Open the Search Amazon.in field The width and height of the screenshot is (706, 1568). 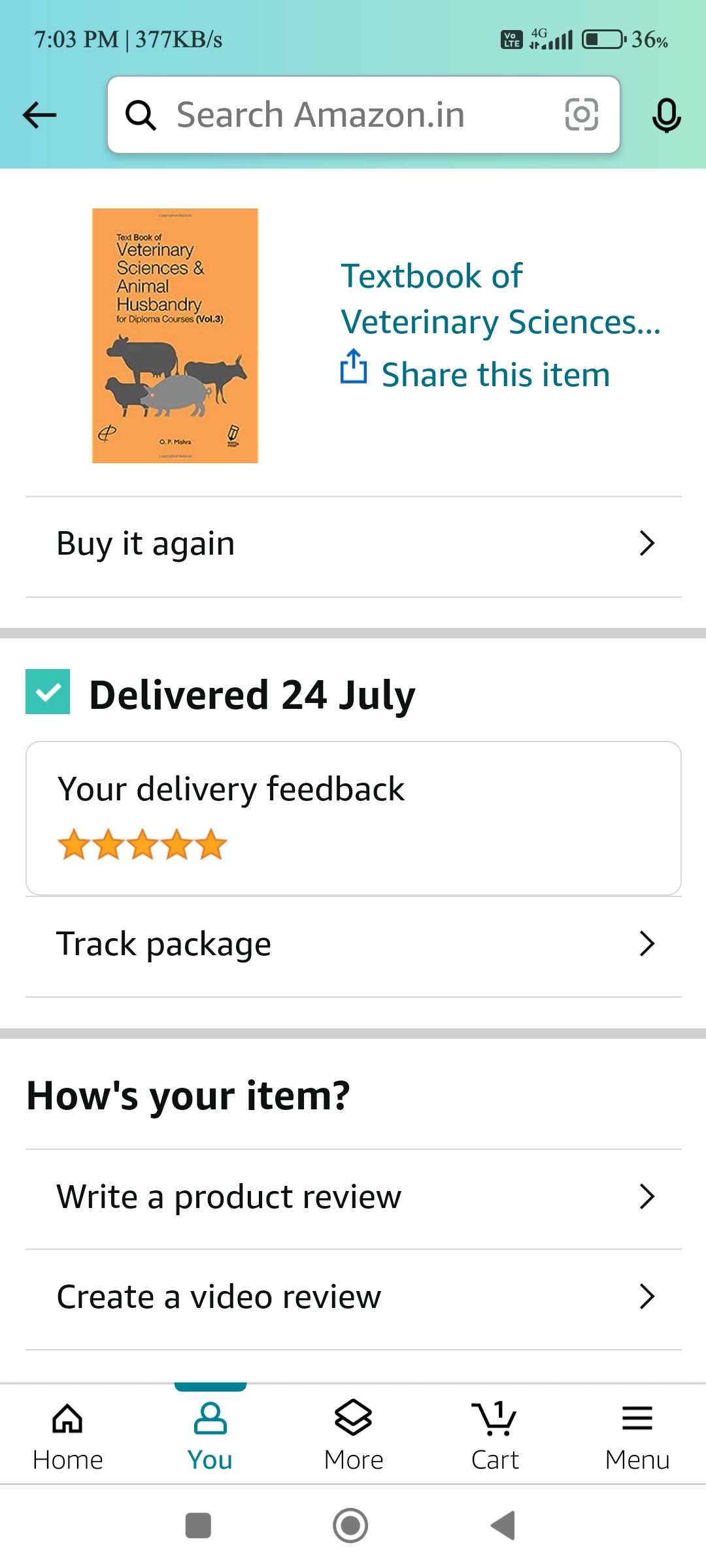(340, 115)
